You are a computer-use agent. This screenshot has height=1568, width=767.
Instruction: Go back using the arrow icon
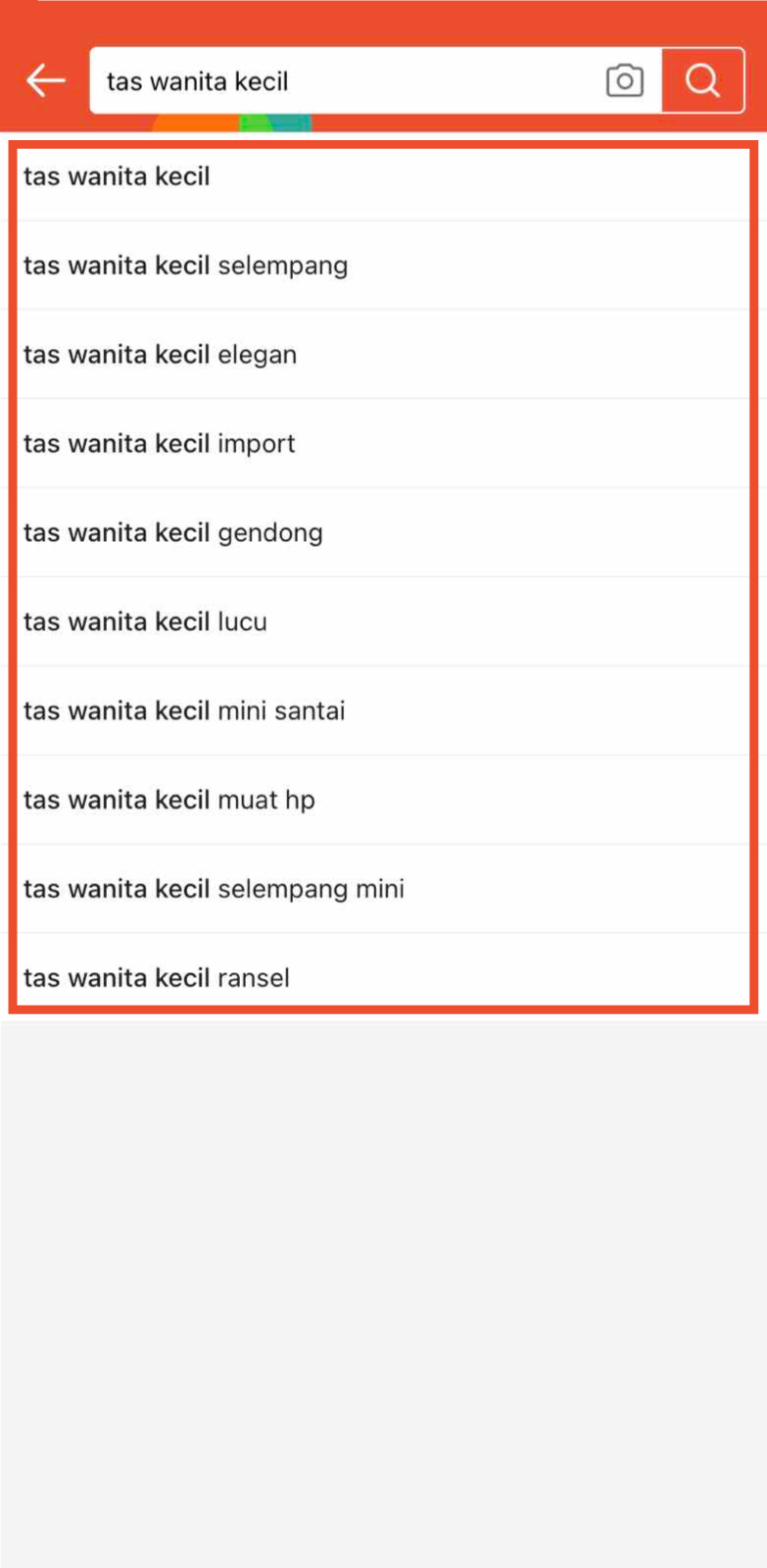45,80
